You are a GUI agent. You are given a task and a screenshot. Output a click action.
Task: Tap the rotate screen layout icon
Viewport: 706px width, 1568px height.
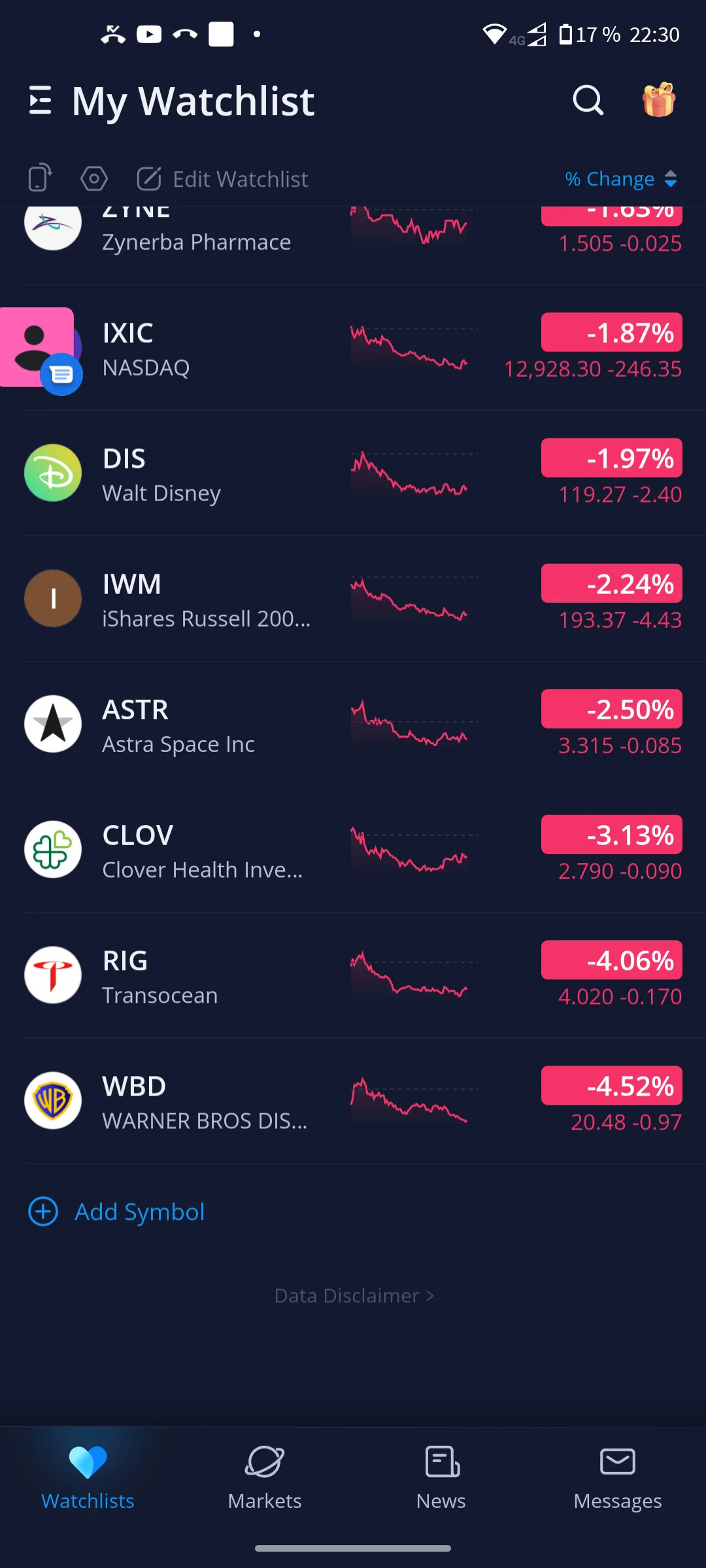(40, 178)
